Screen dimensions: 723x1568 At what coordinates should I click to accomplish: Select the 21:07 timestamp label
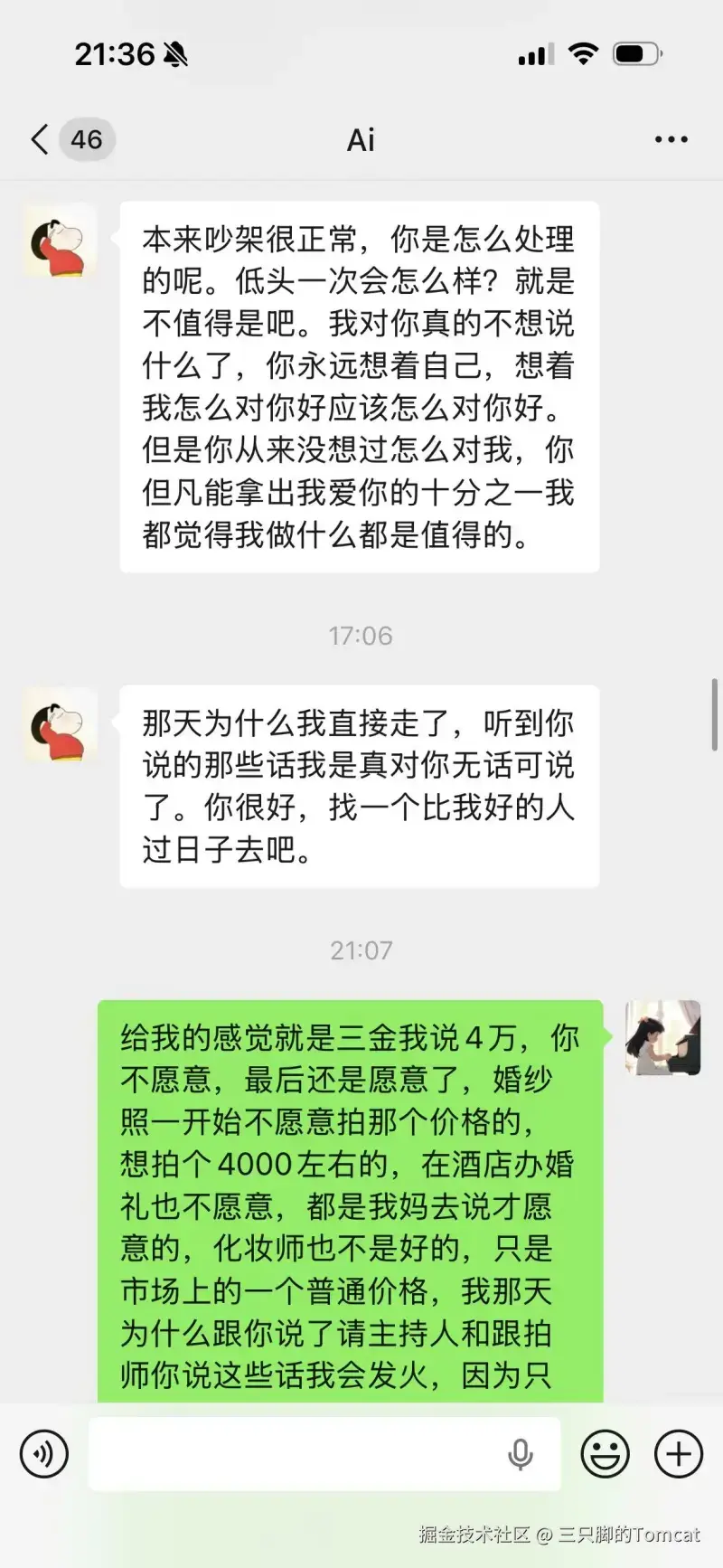pyautogui.click(x=361, y=949)
